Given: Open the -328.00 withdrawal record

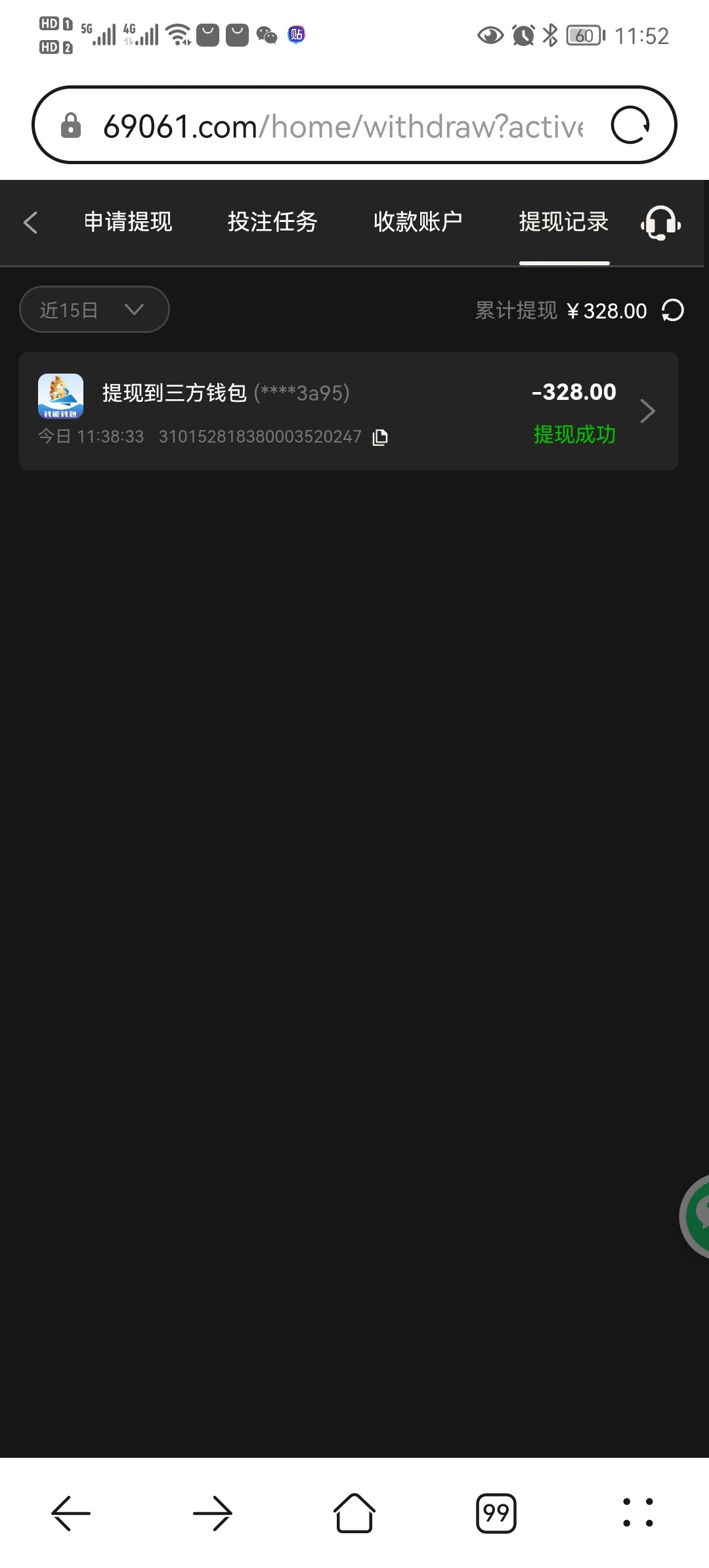Looking at the screenshot, I should pyautogui.click(x=348, y=411).
